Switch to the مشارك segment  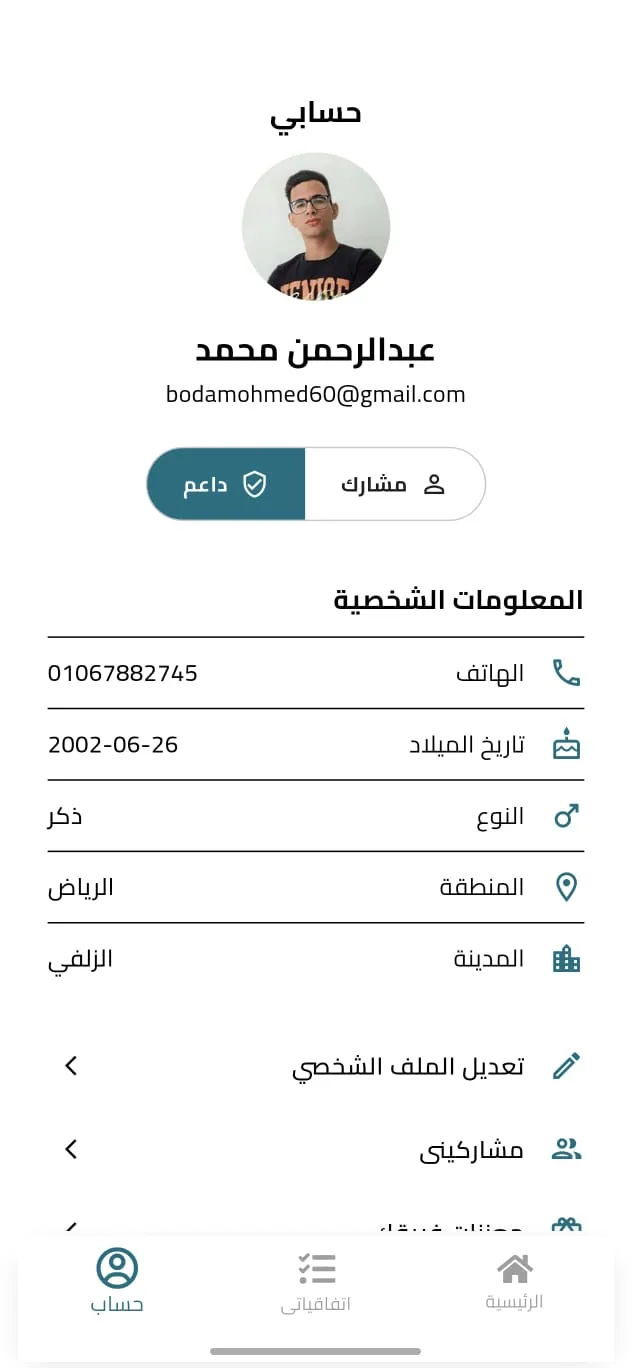(x=394, y=485)
